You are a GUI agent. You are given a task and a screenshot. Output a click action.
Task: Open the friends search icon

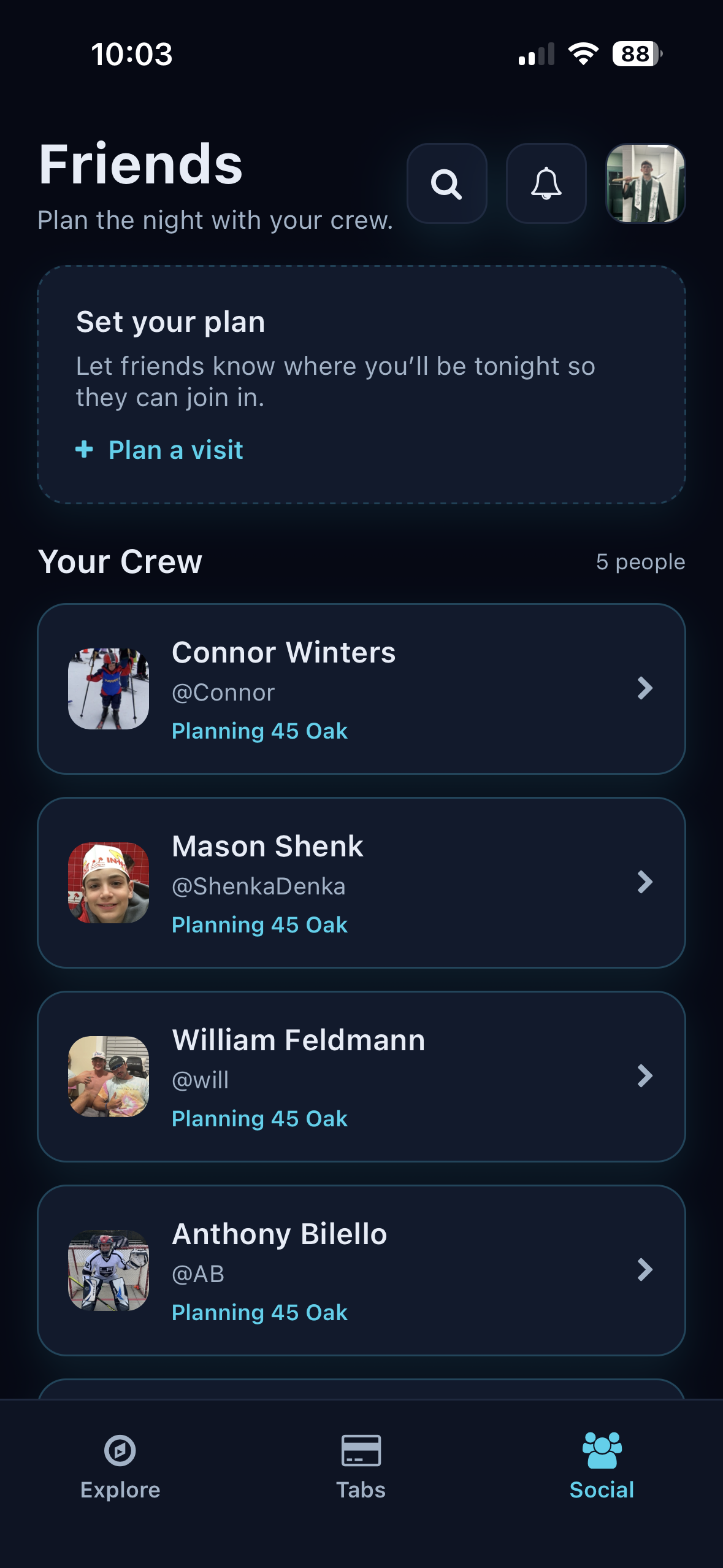point(447,183)
